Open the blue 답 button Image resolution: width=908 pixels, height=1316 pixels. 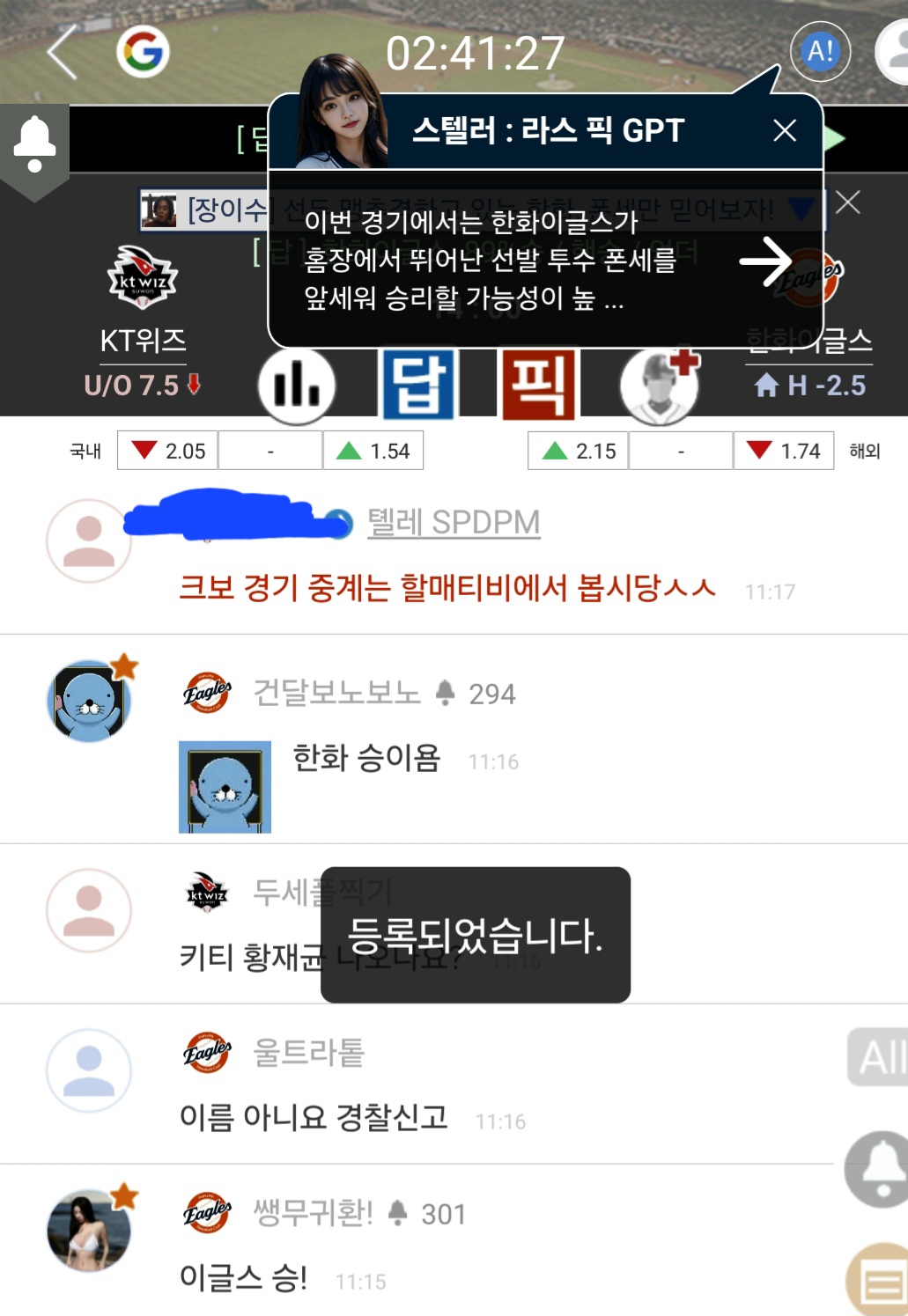pyautogui.click(x=418, y=385)
